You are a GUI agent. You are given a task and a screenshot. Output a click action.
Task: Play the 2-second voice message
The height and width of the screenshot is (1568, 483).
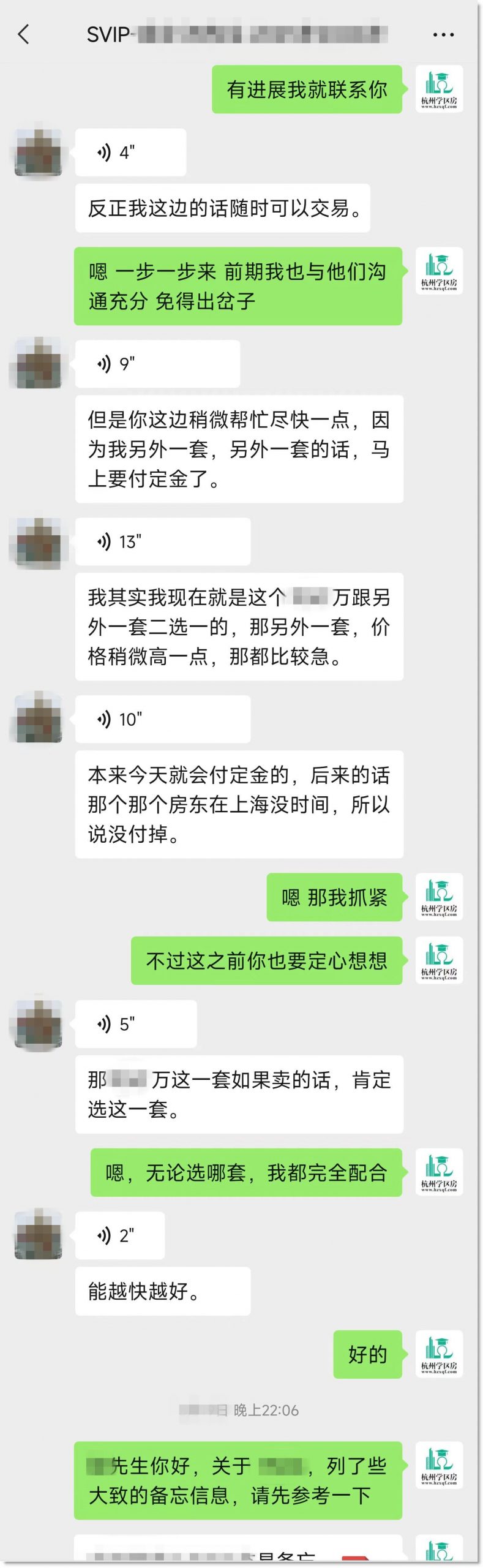coord(119,1235)
